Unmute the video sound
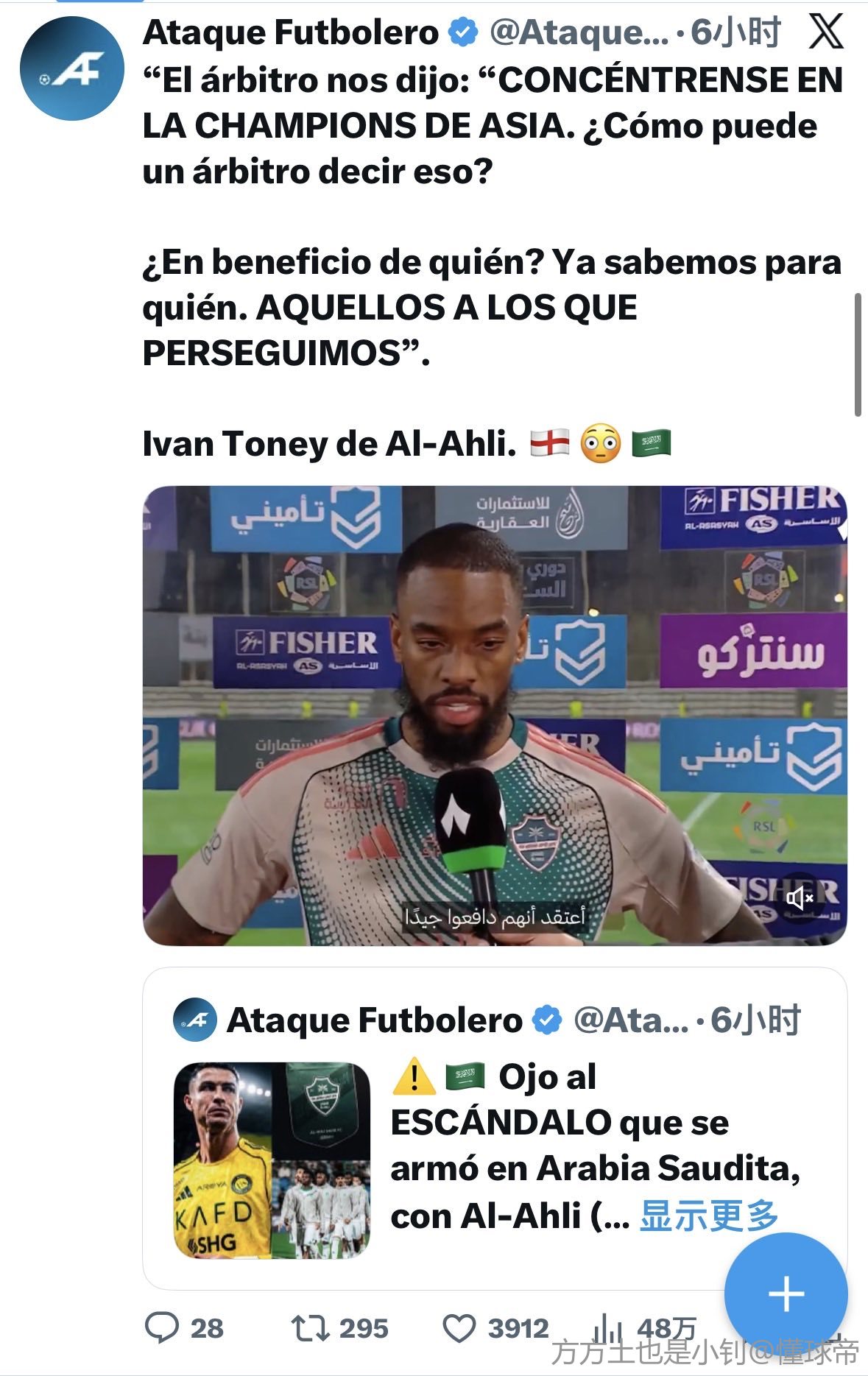The width and height of the screenshot is (868, 1376). (799, 897)
